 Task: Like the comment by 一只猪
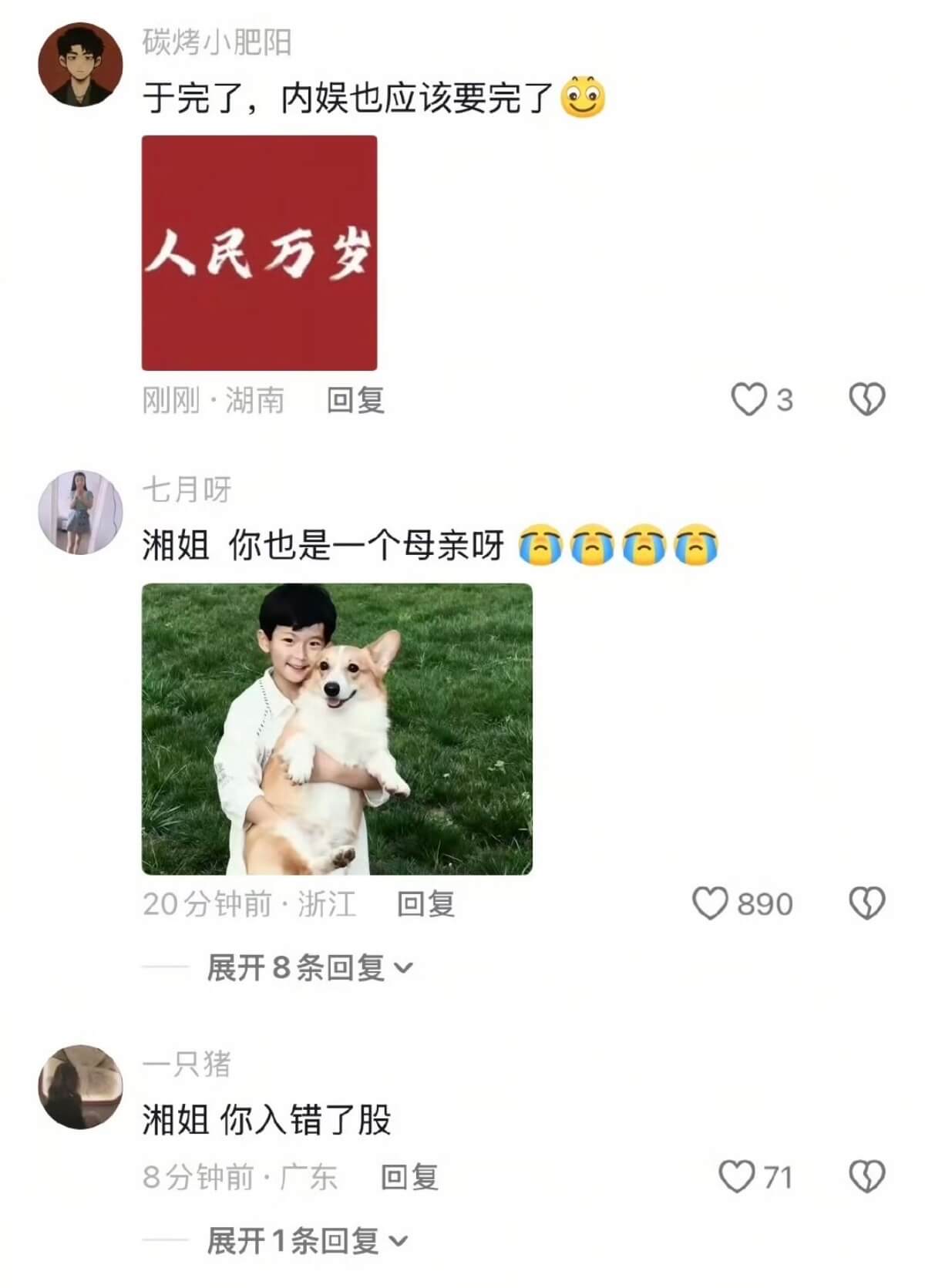[x=736, y=1177]
